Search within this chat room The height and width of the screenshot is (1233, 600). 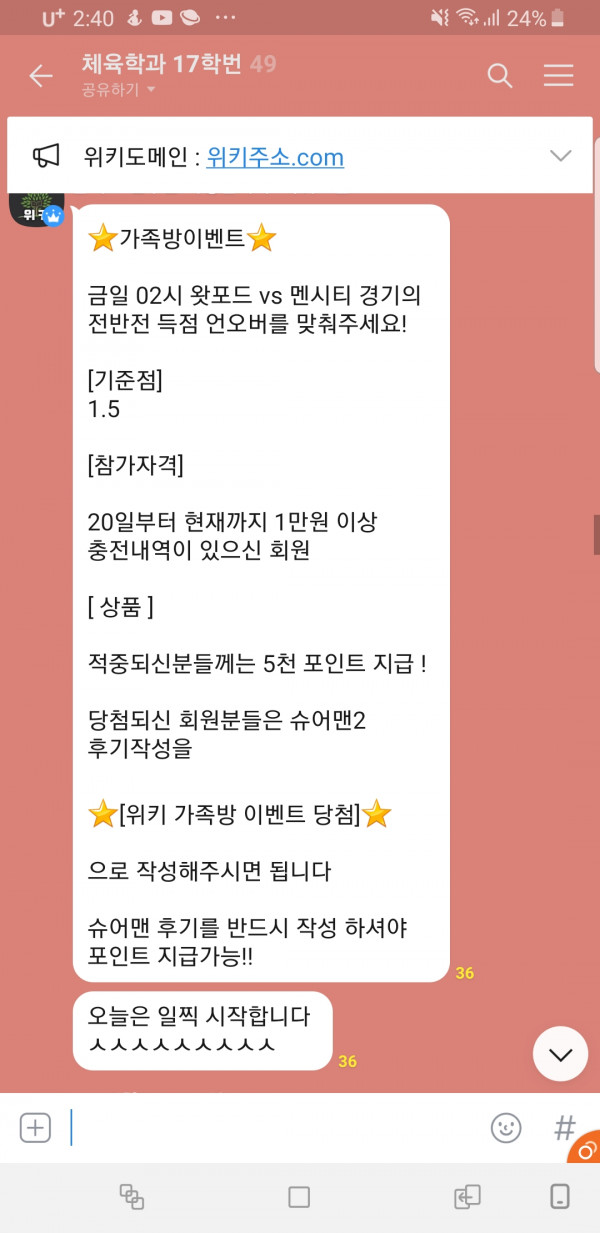499,76
